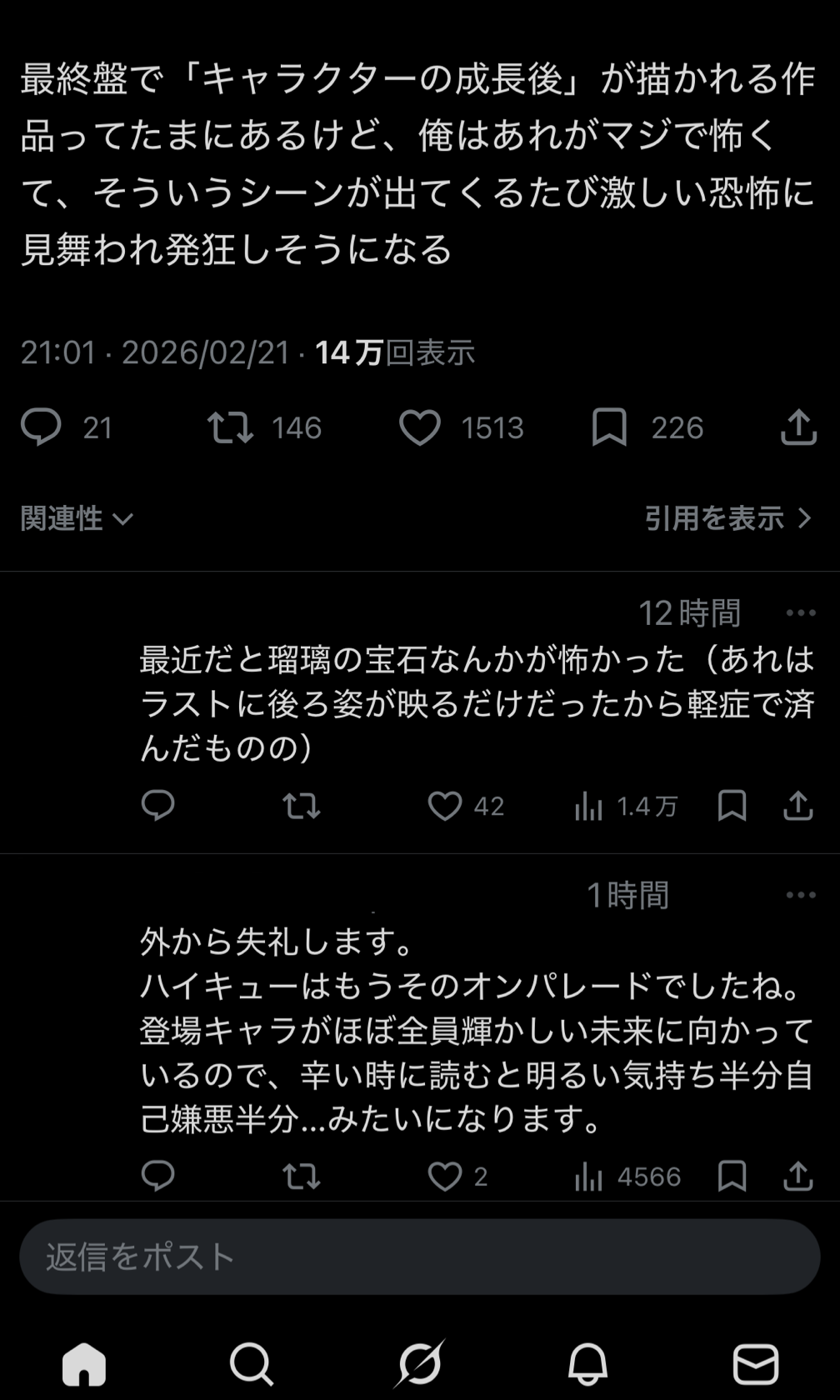
Task: Like the main post with 1513 likes
Action: pyautogui.click(x=420, y=427)
